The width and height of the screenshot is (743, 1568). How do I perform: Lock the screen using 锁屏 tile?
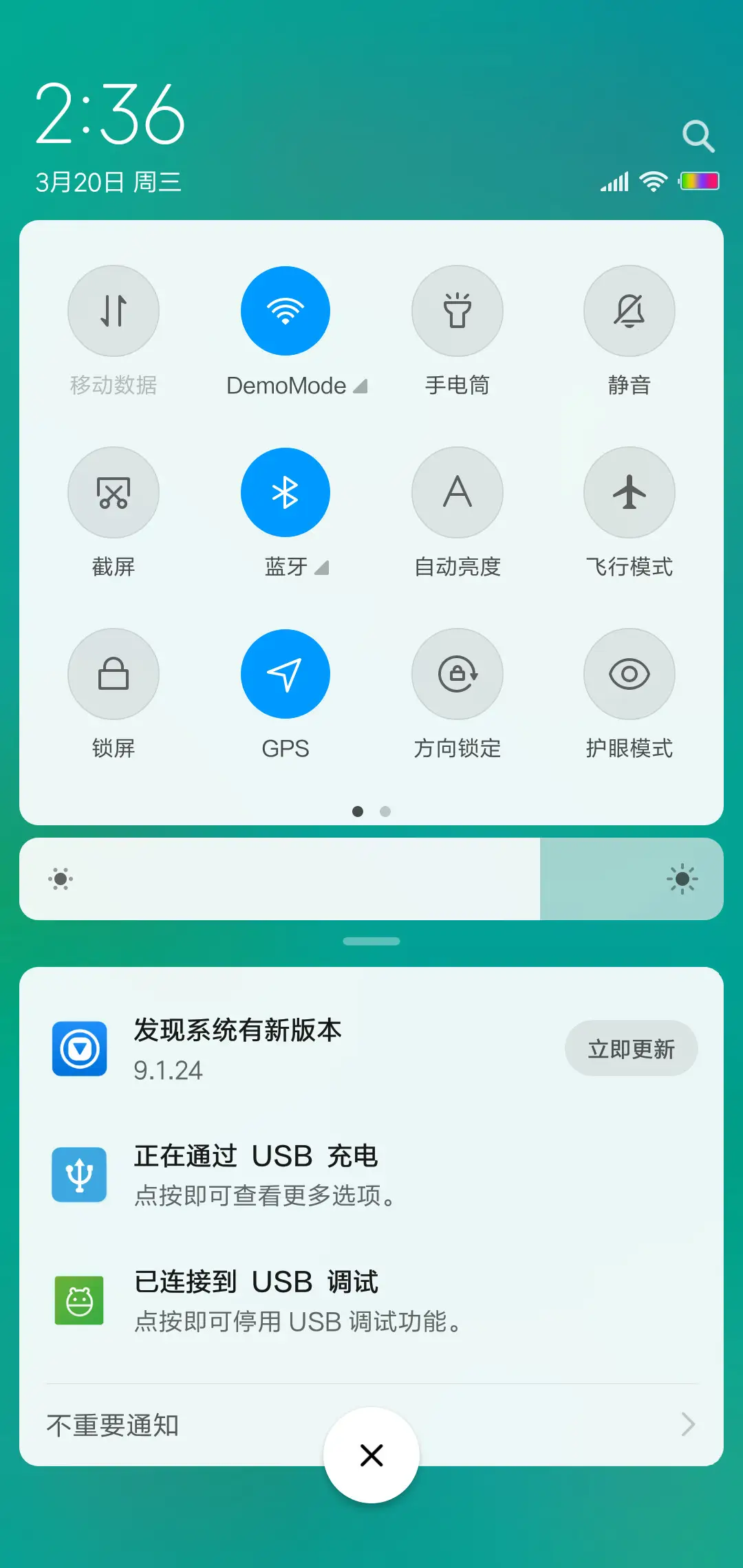[114, 674]
